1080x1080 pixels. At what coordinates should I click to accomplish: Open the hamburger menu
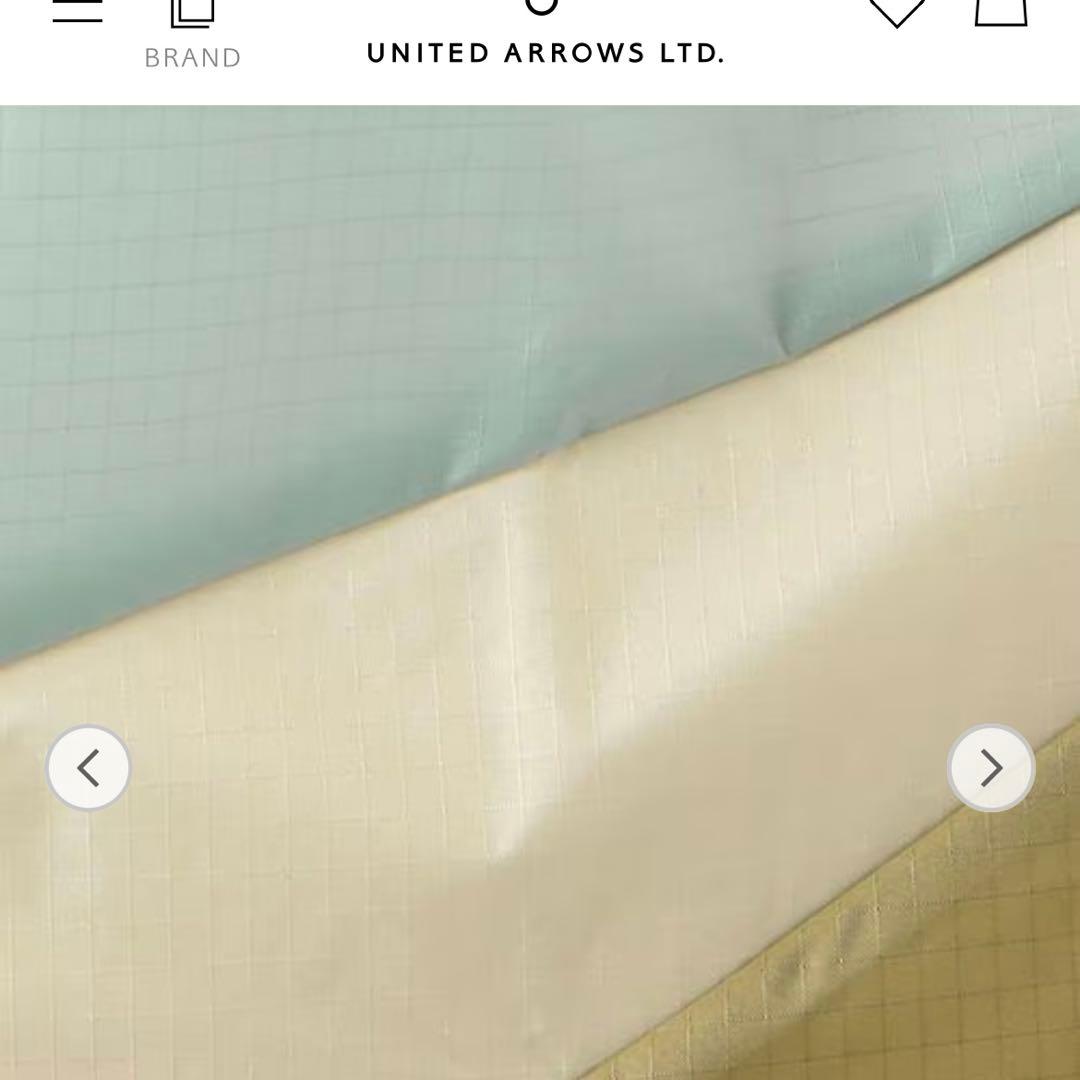[x=77, y=12]
